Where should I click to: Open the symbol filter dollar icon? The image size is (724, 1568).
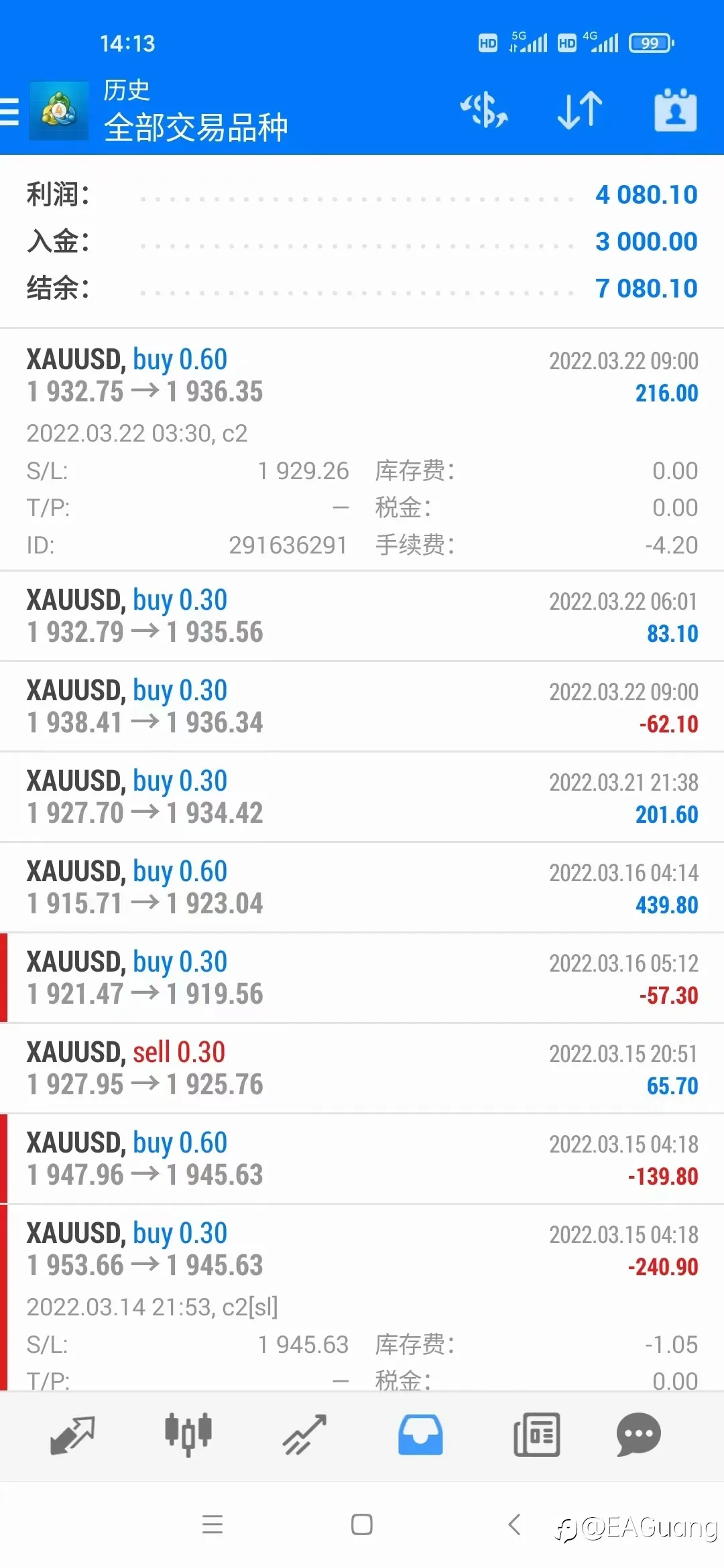[484, 110]
